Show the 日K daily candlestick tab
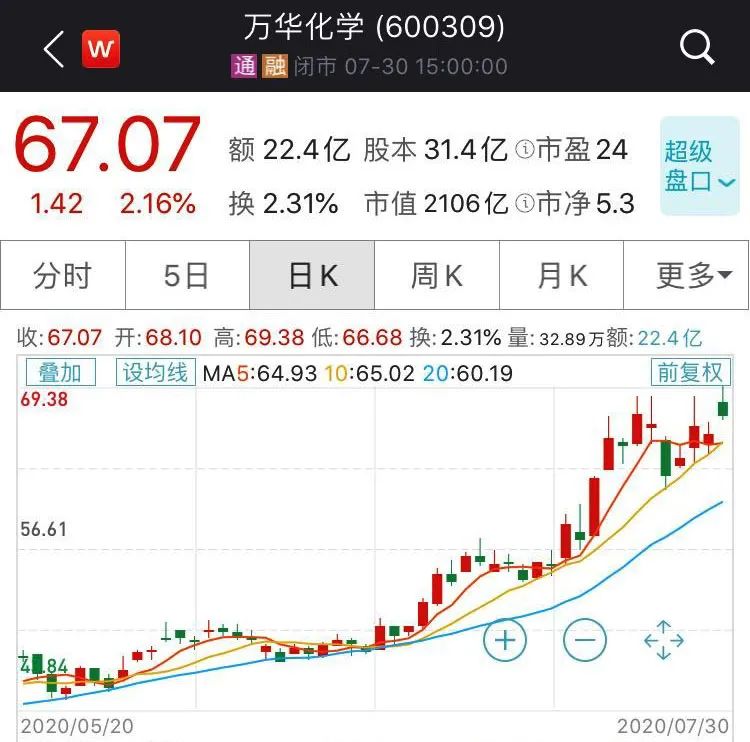The image size is (750, 742). [x=312, y=276]
